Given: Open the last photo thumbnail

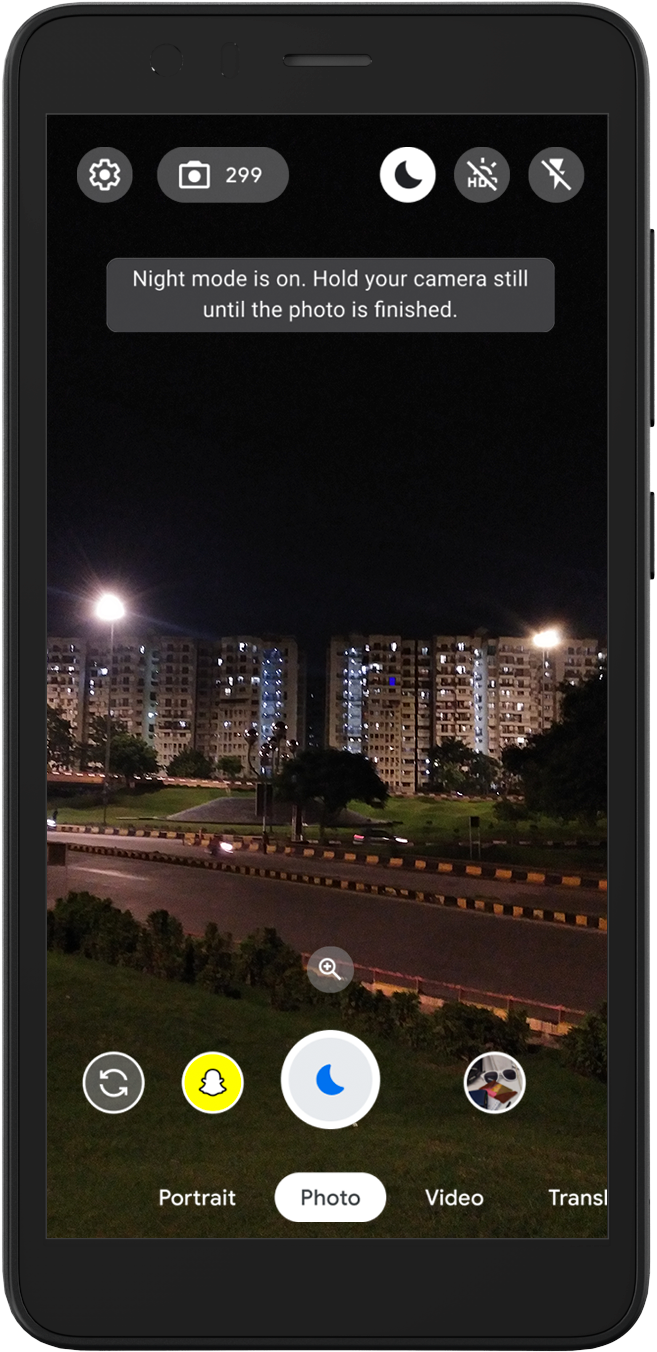Looking at the screenshot, I should click(494, 1082).
